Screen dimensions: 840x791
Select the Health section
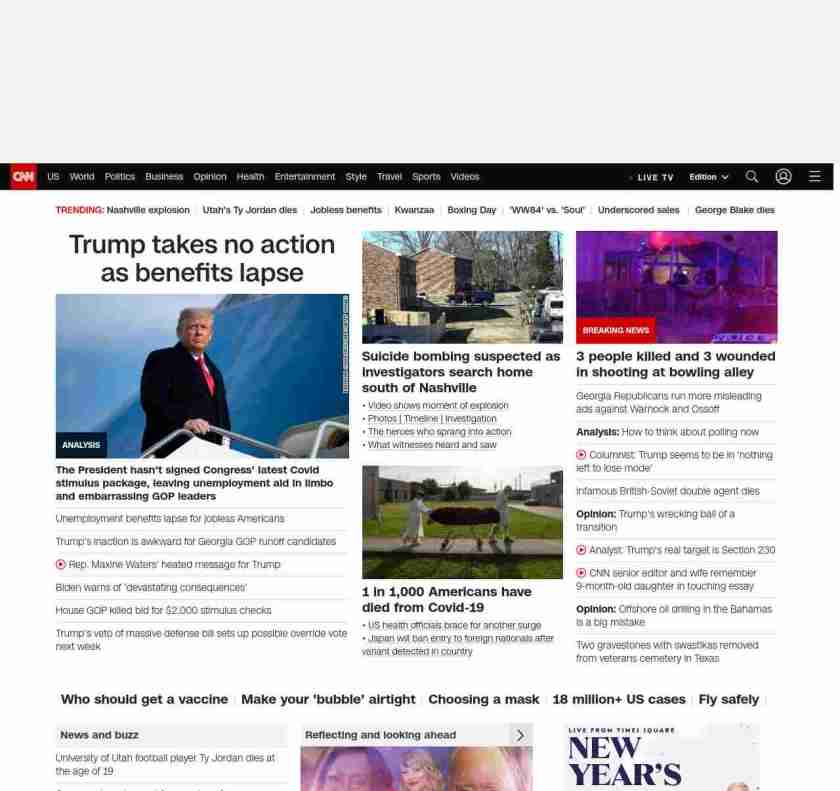tap(250, 177)
